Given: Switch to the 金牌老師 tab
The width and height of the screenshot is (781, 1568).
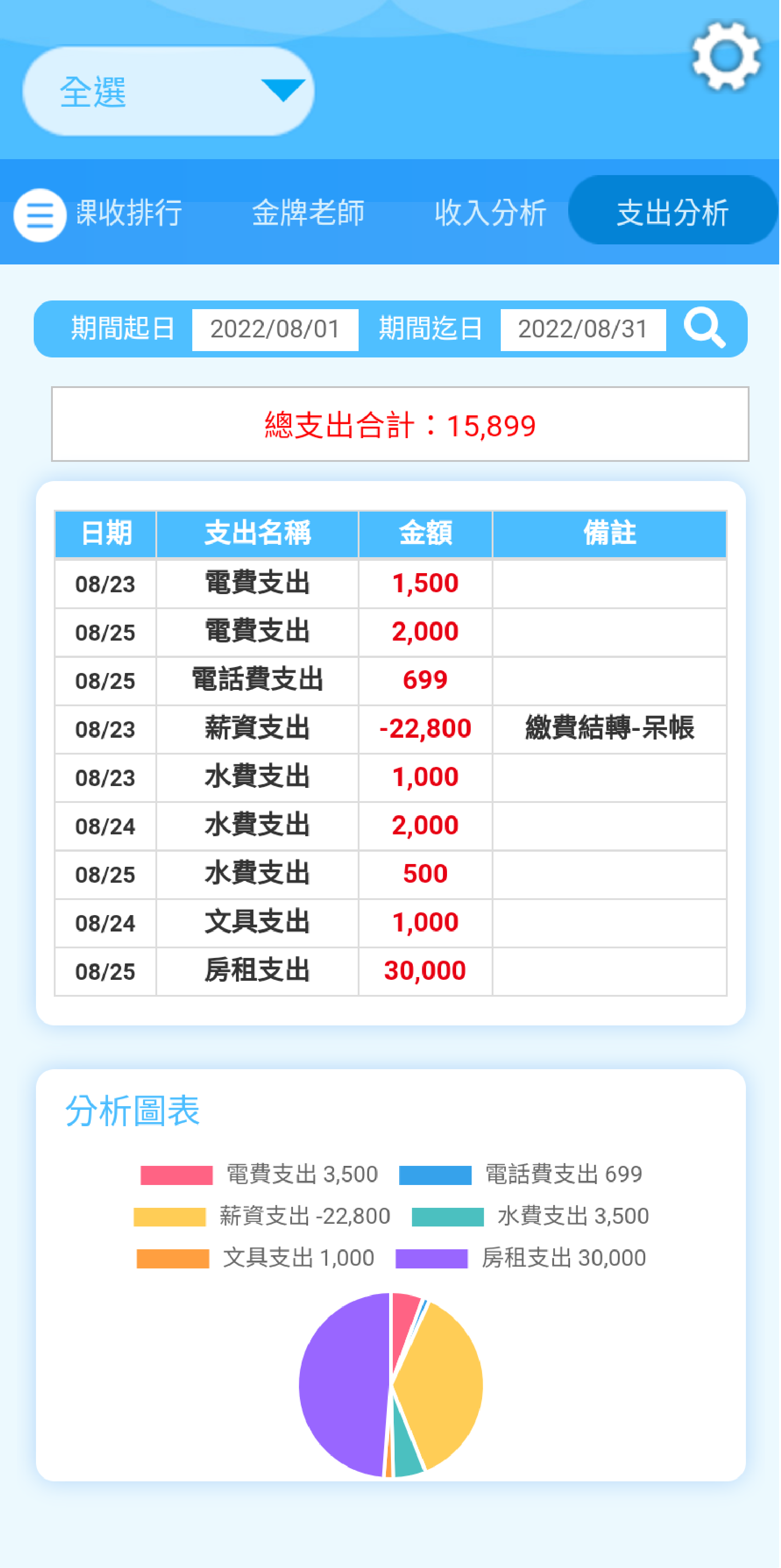Looking at the screenshot, I should [308, 214].
